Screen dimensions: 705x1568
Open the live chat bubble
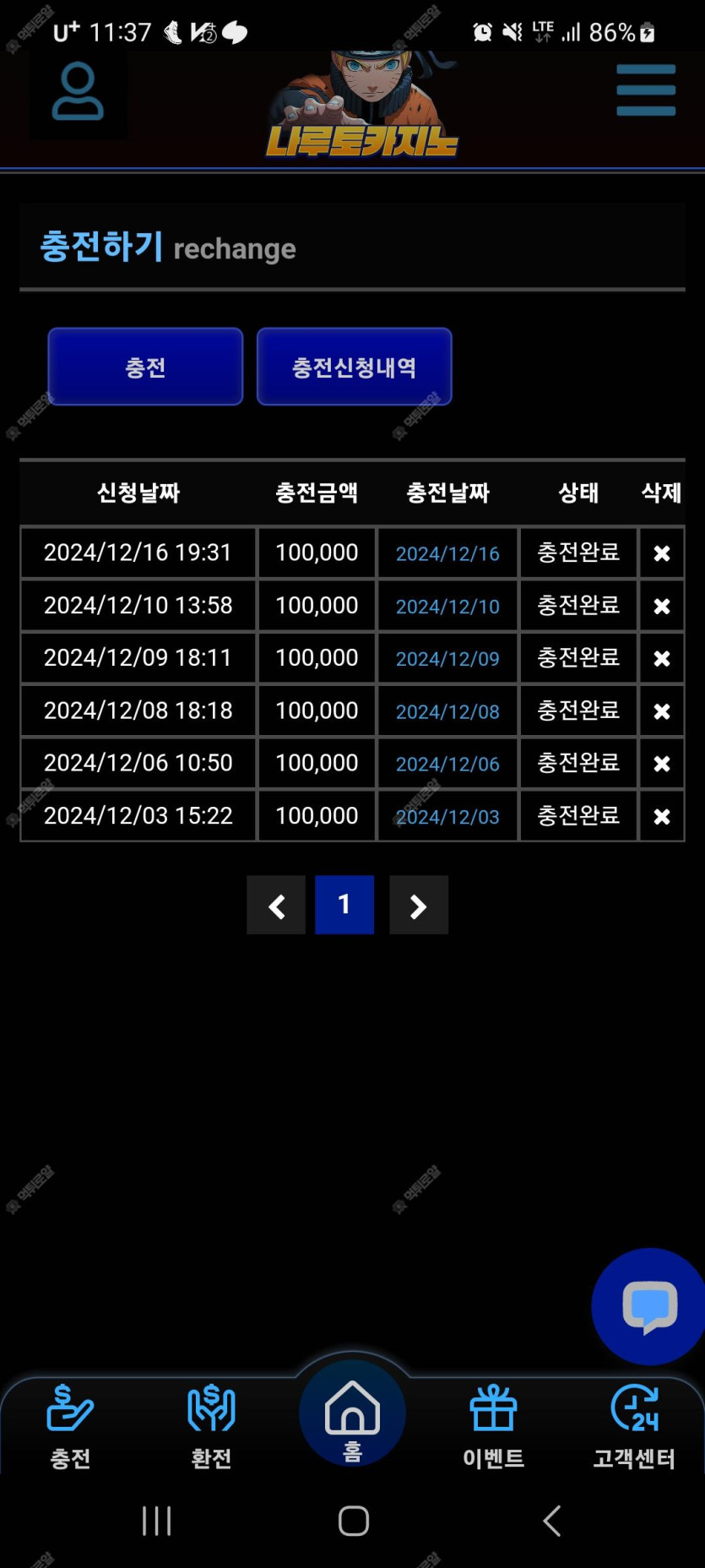tap(649, 1306)
